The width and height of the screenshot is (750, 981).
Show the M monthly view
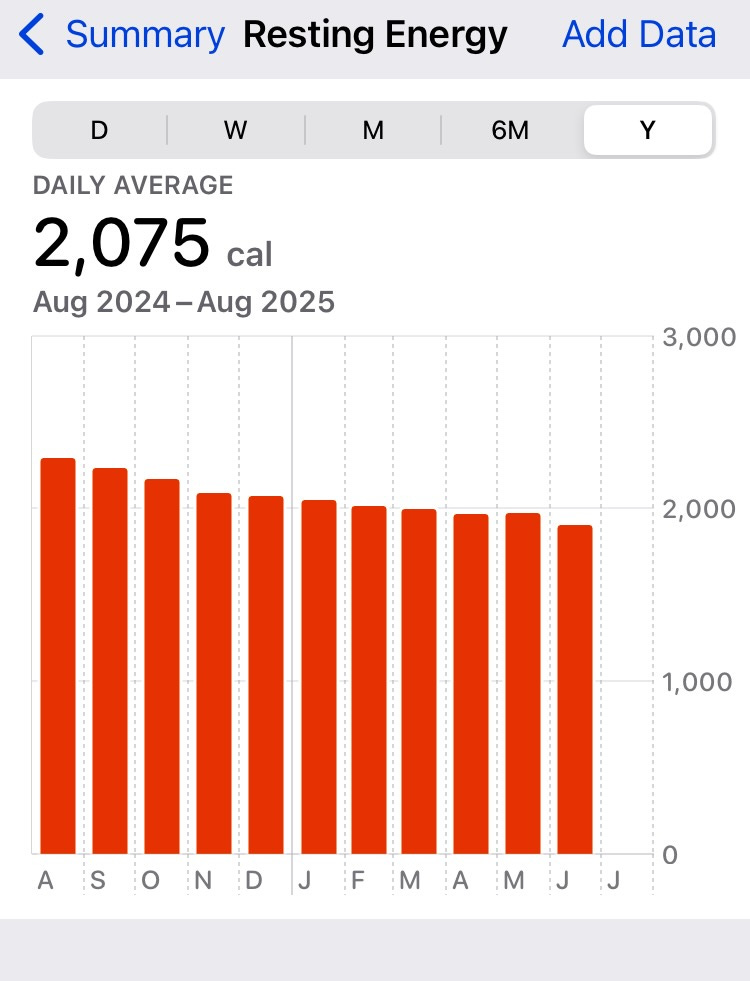[373, 131]
